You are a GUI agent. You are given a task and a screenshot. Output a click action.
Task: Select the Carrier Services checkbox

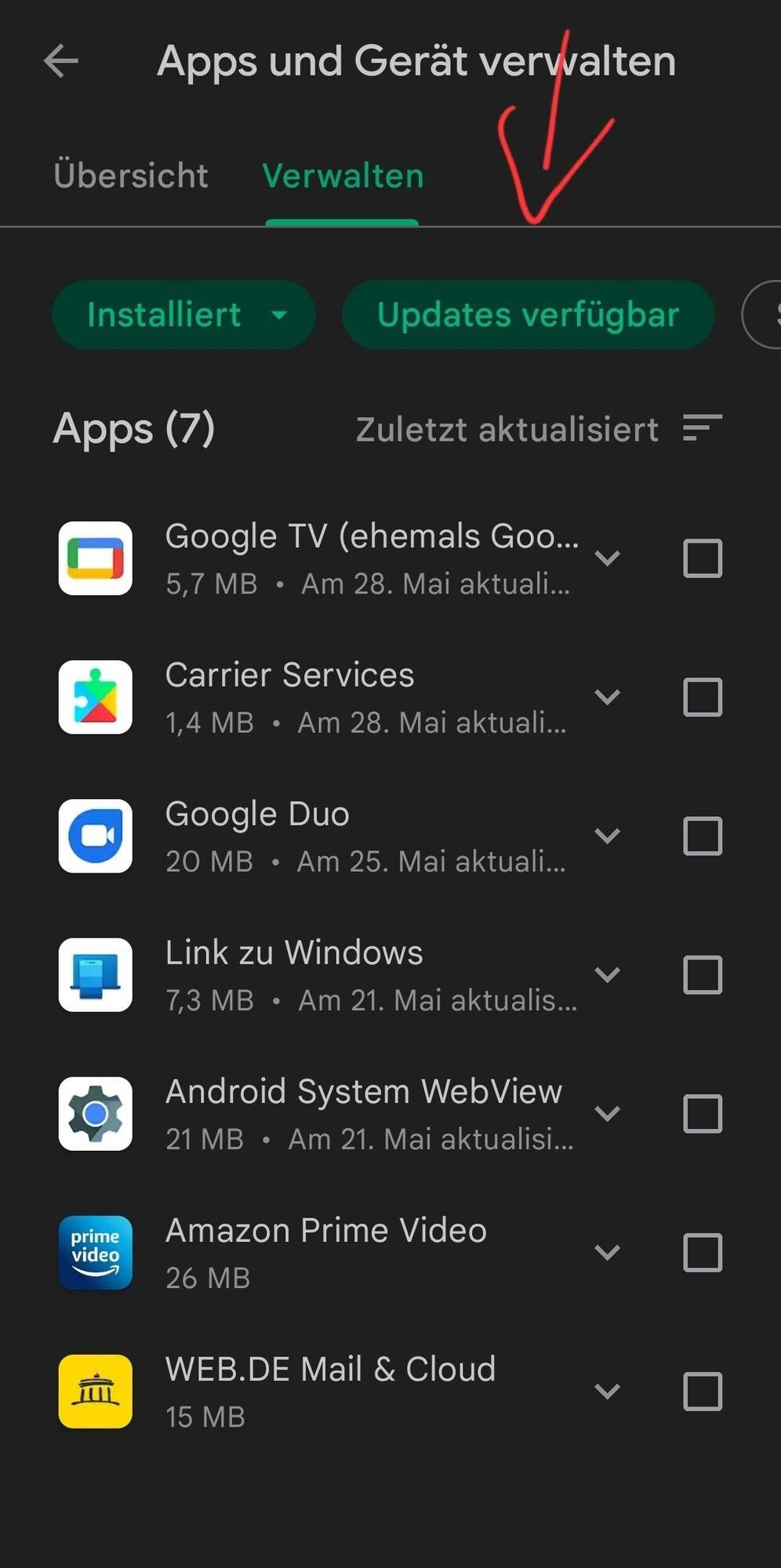point(703,697)
